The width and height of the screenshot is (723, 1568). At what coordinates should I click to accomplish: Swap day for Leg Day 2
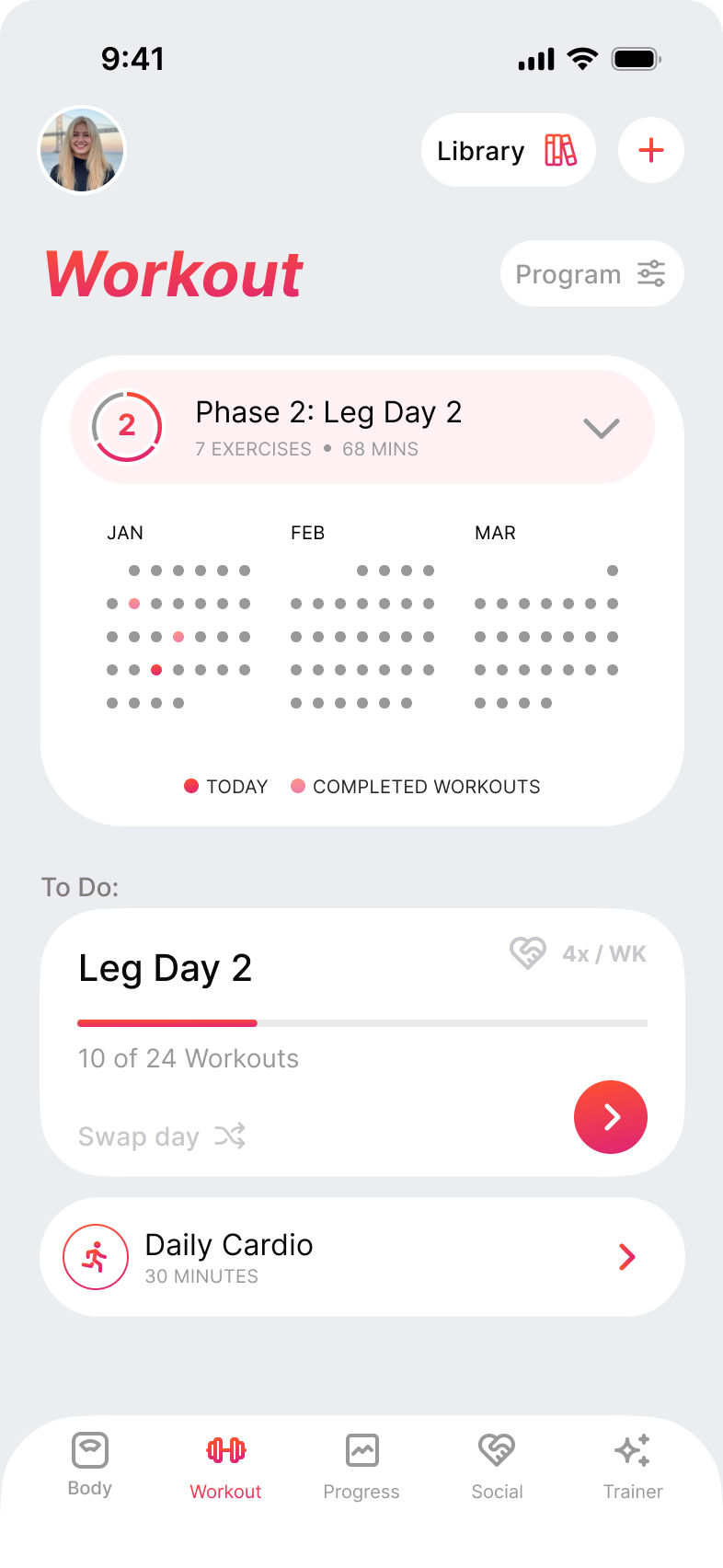pyautogui.click(x=162, y=1136)
